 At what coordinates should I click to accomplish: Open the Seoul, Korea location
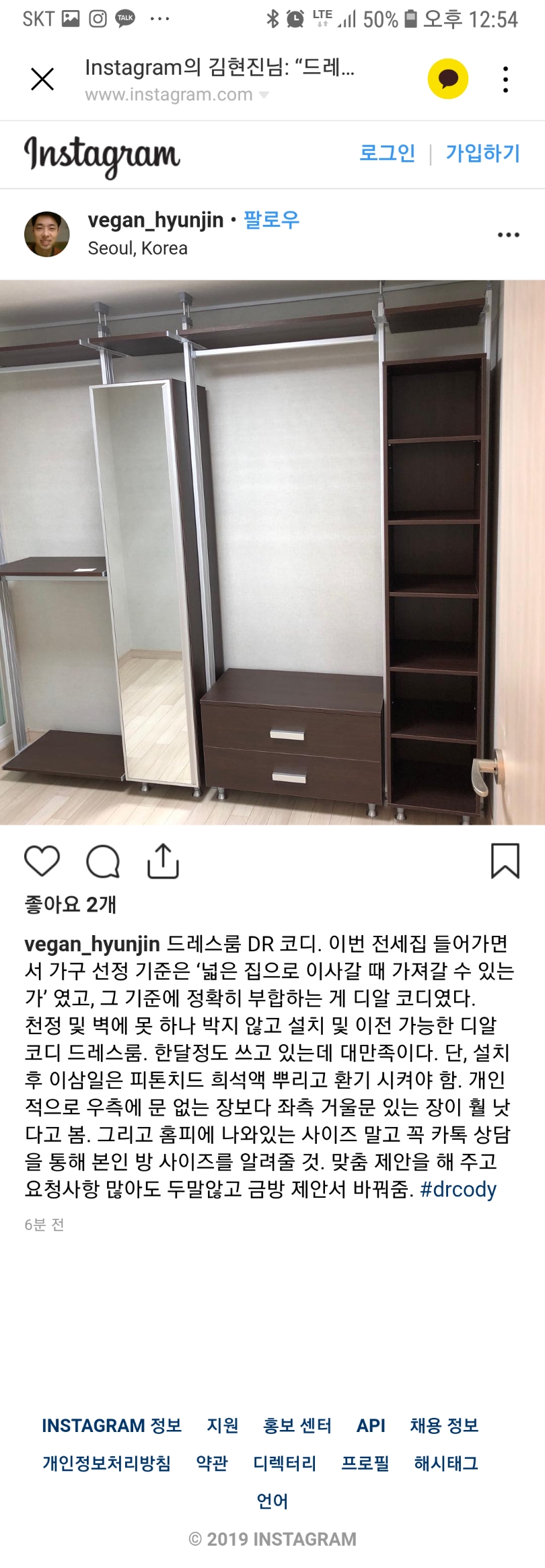click(137, 248)
